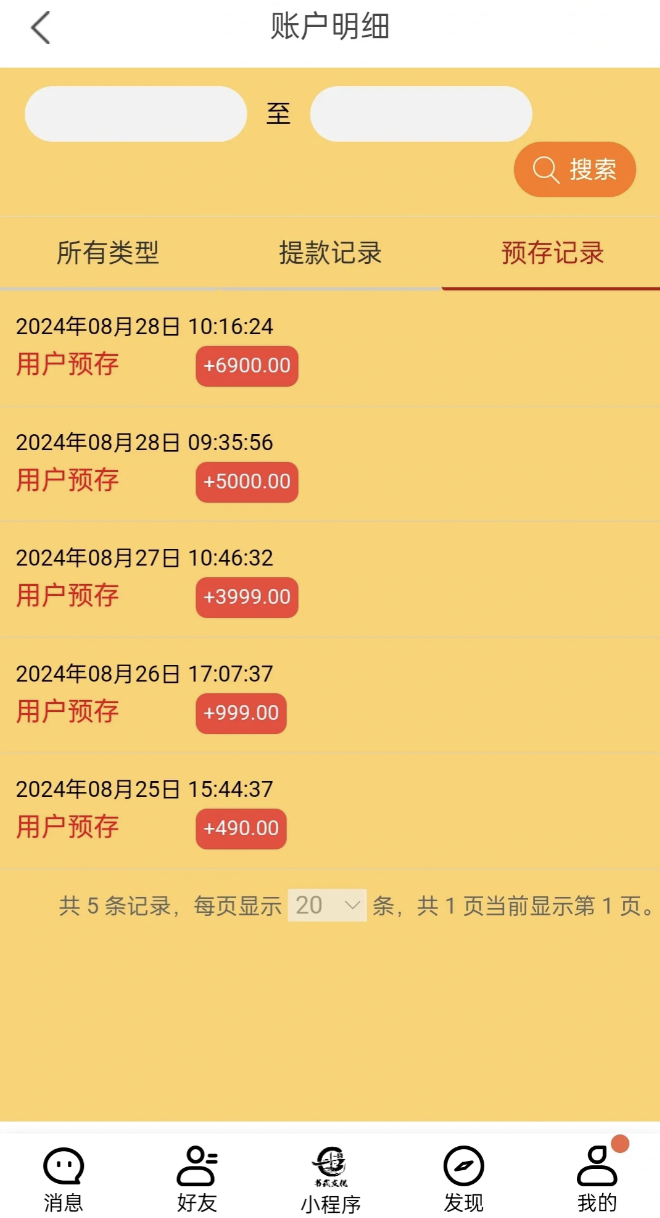Open the 好友 tab
Viewport: 660px width, 1218px height.
(197, 1178)
